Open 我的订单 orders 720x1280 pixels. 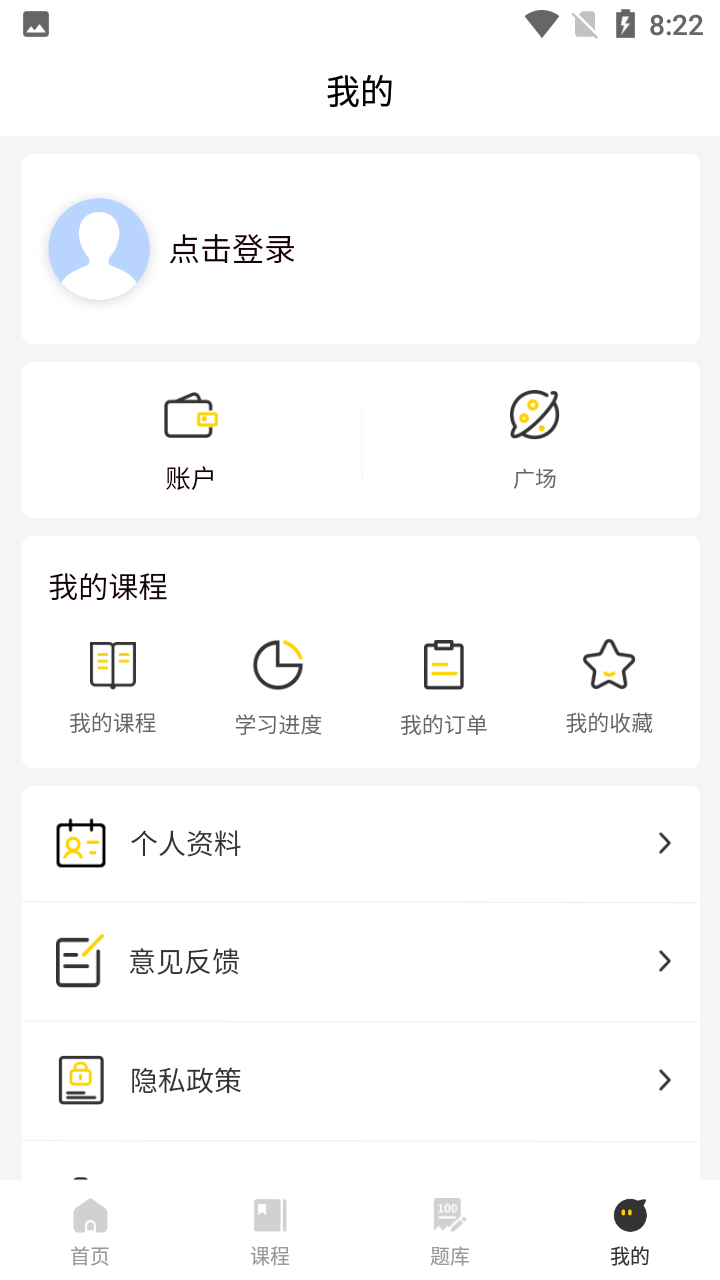tap(443, 686)
